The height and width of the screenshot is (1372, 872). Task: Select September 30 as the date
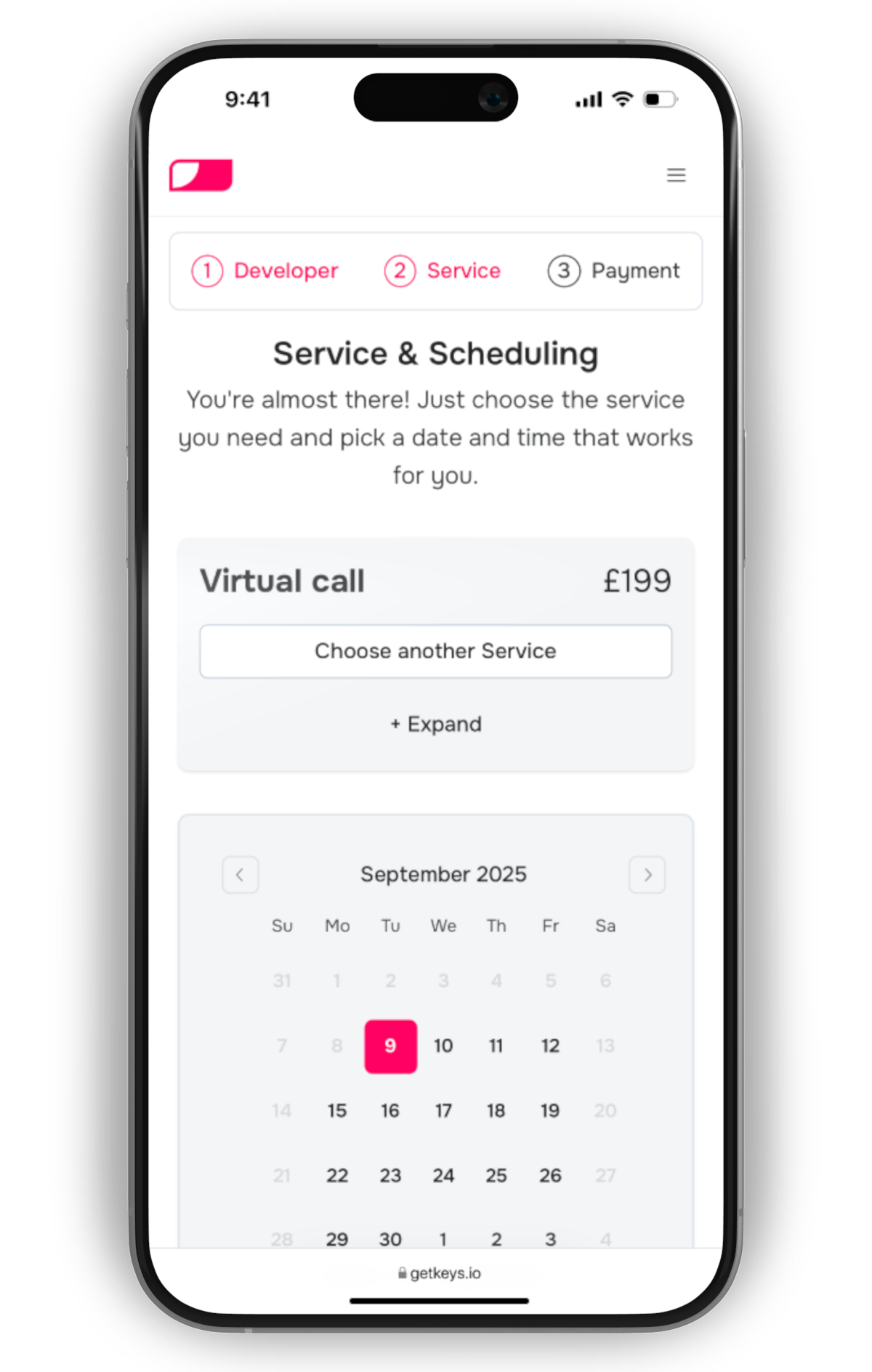pos(390,1238)
